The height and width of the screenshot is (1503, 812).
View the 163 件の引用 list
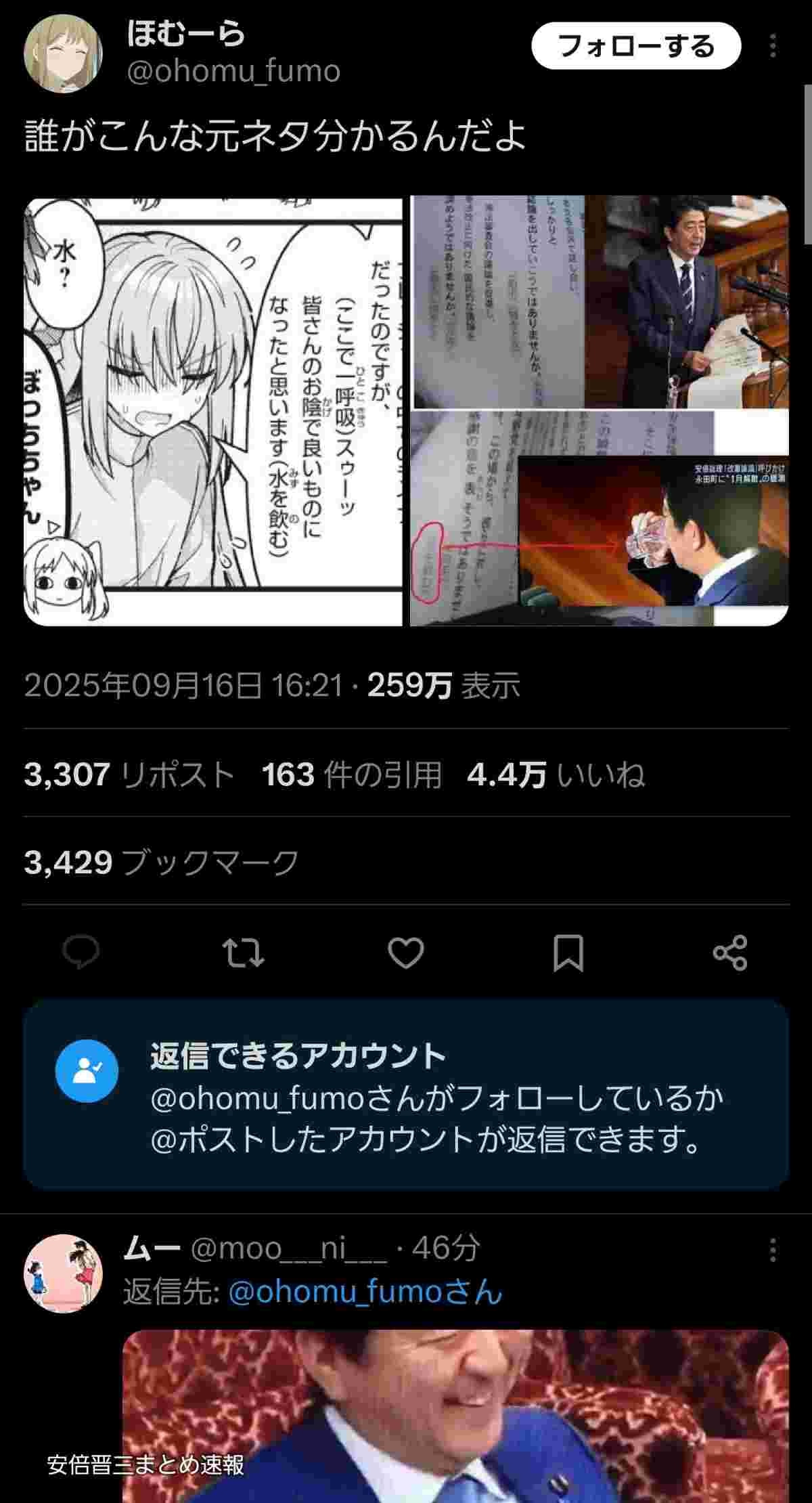(352, 775)
